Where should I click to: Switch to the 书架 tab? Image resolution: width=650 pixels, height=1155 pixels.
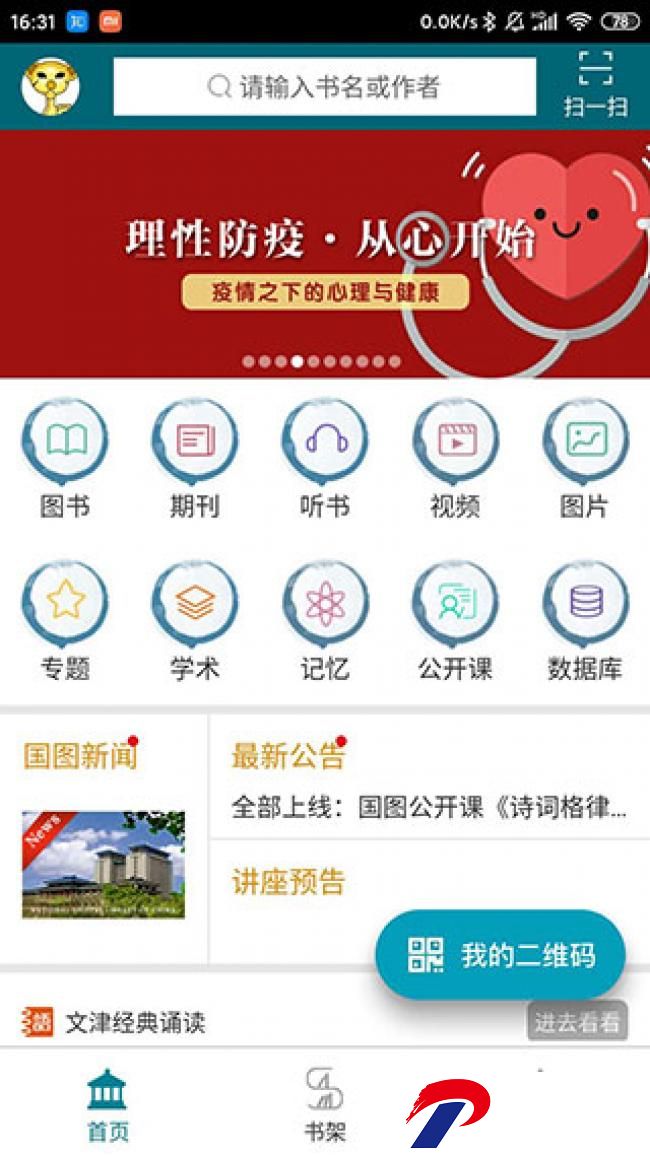(x=324, y=1107)
